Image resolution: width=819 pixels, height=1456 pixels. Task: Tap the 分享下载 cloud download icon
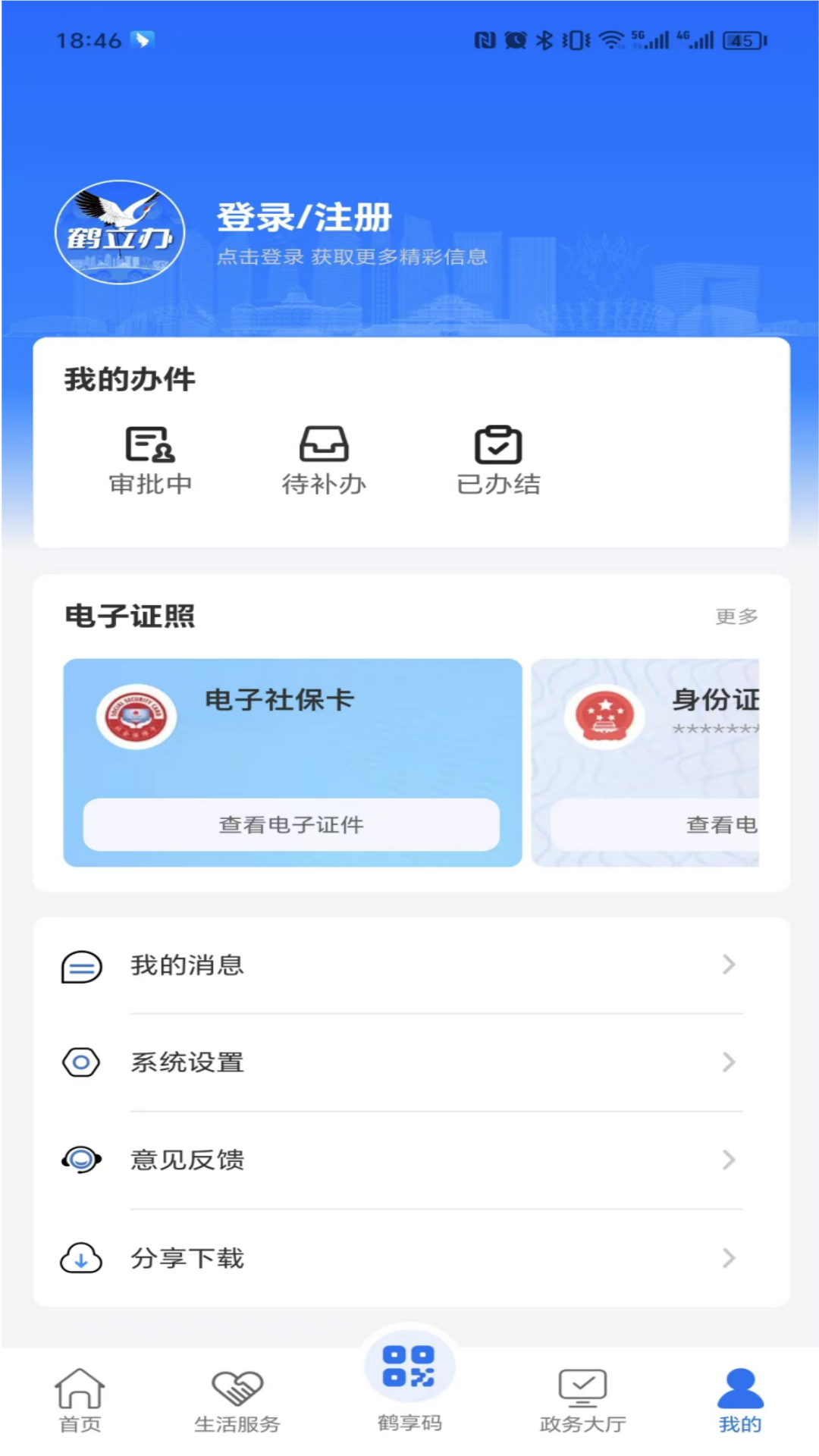(80, 1257)
